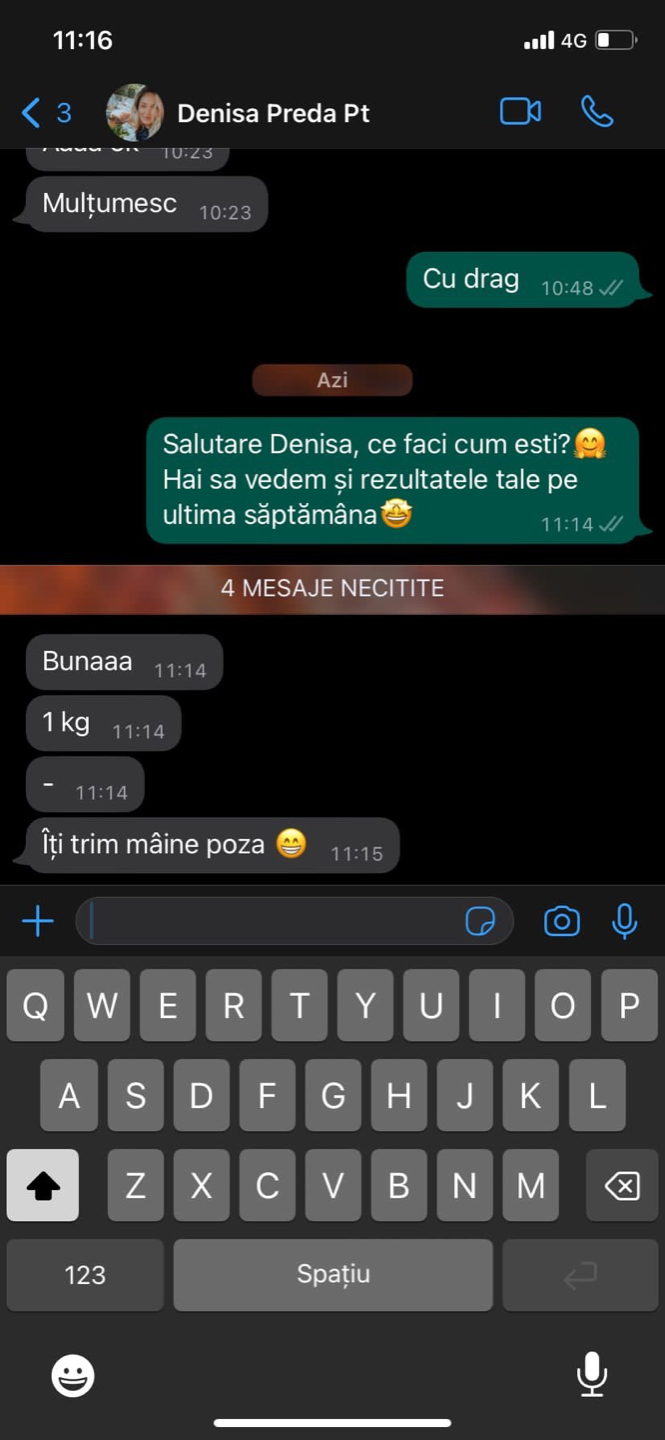Tap the backspace key
Viewport: 665px width, 1440px height.
pos(621,1186)
